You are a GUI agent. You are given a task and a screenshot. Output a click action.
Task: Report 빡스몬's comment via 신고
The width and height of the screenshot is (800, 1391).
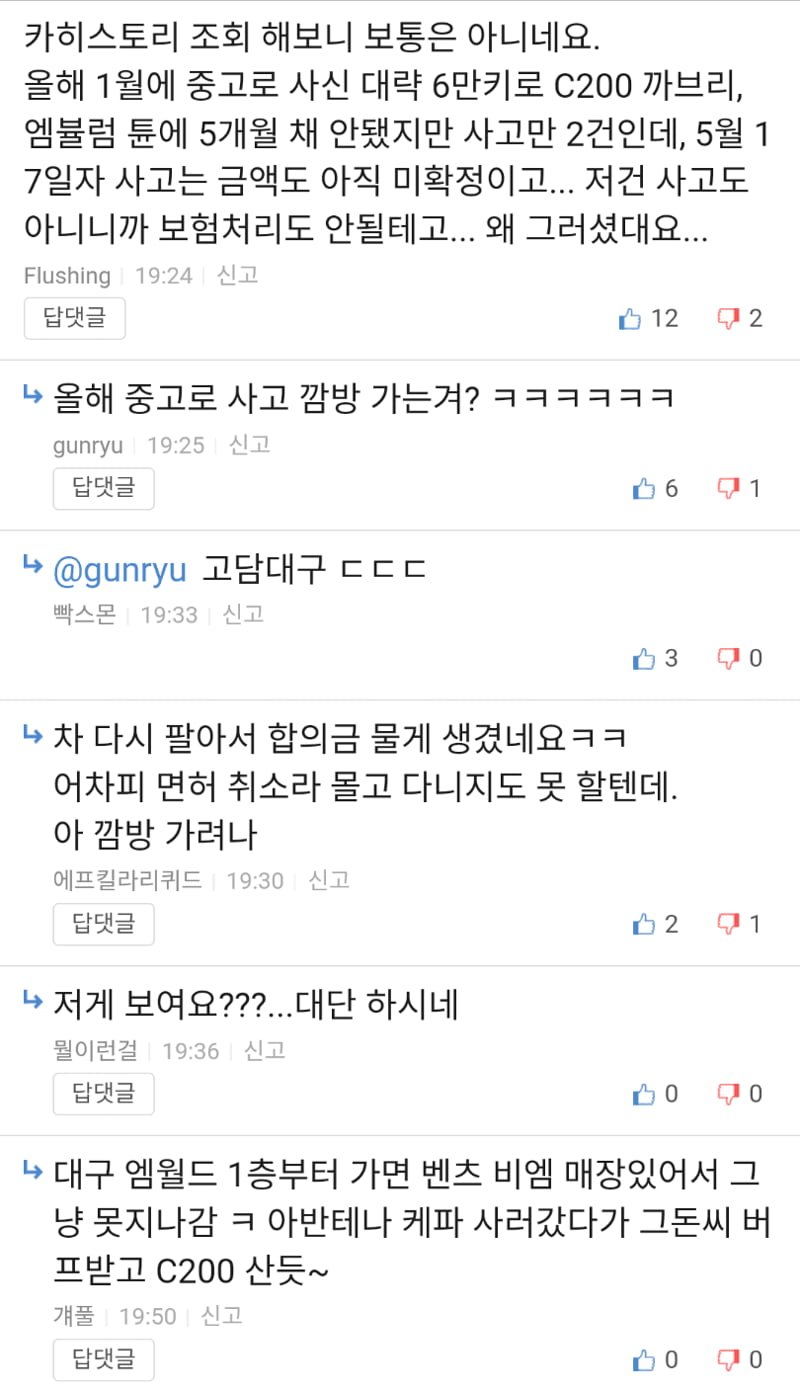(243, 614)
